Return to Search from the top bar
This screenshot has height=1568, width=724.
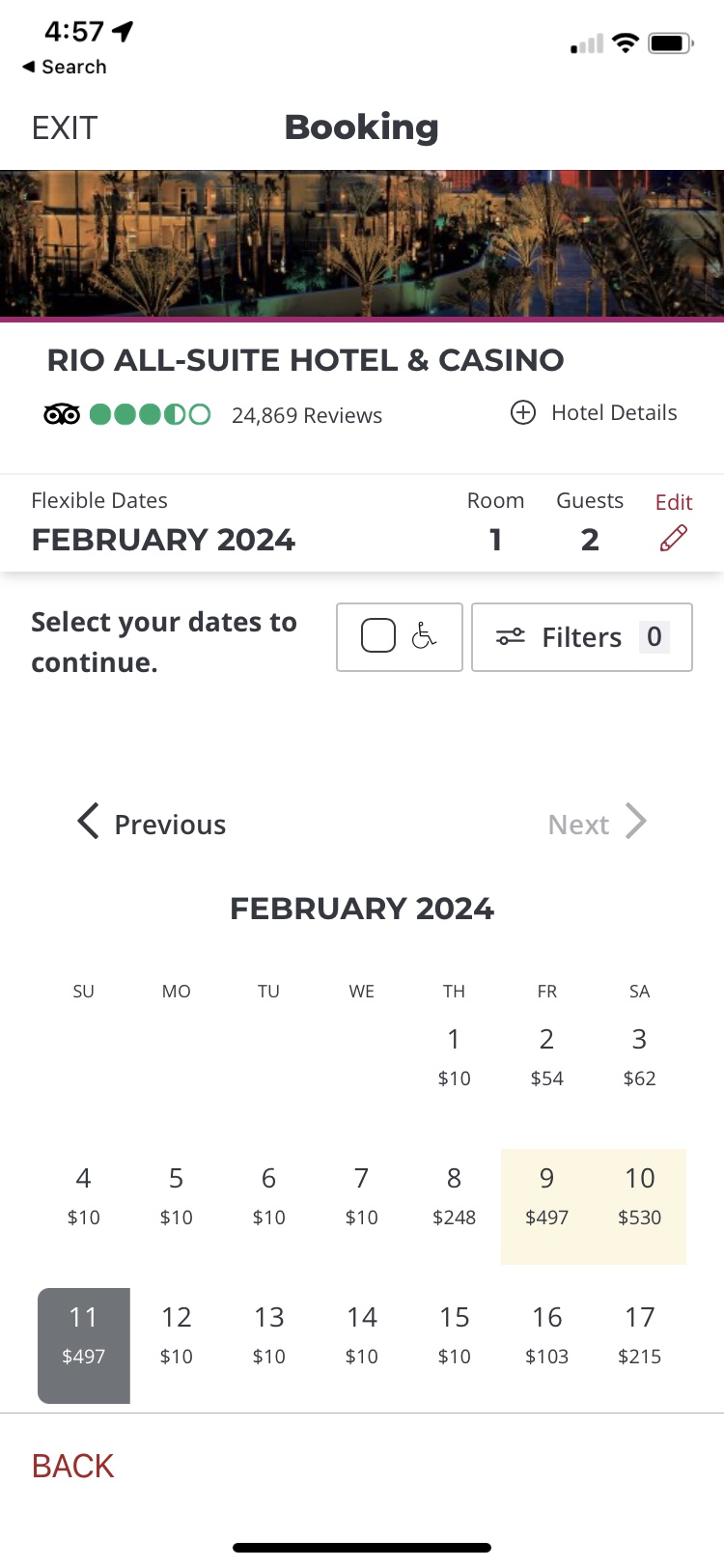(64, 67)
